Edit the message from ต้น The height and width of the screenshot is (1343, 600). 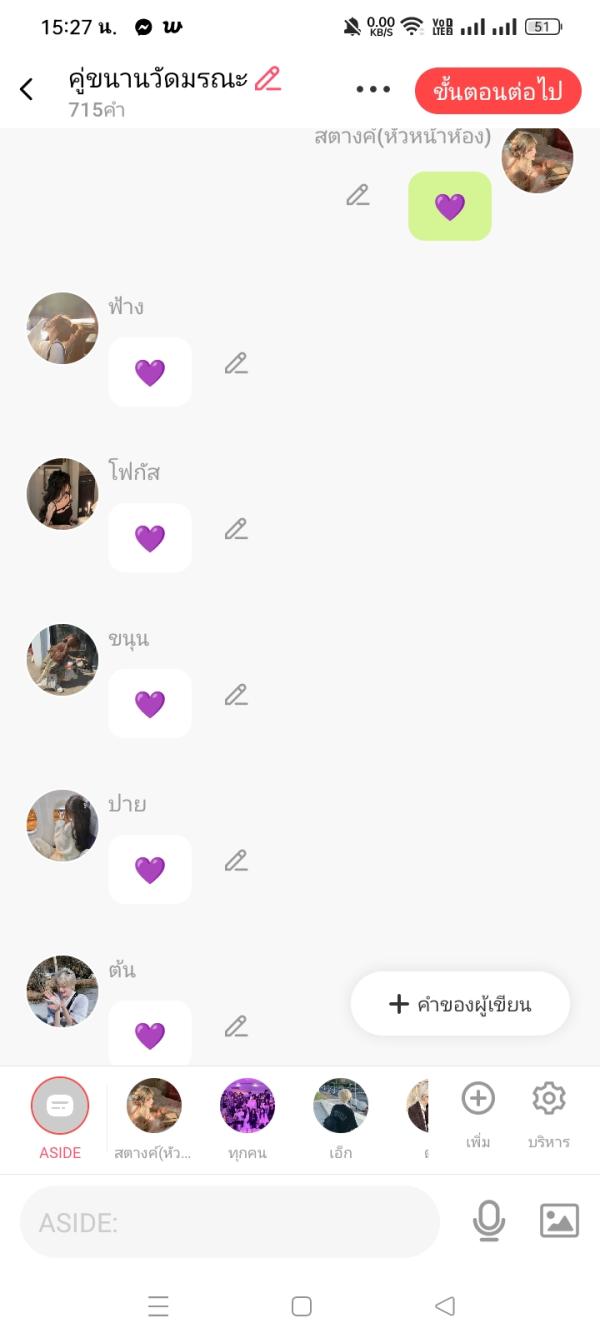coord(236,1027)
